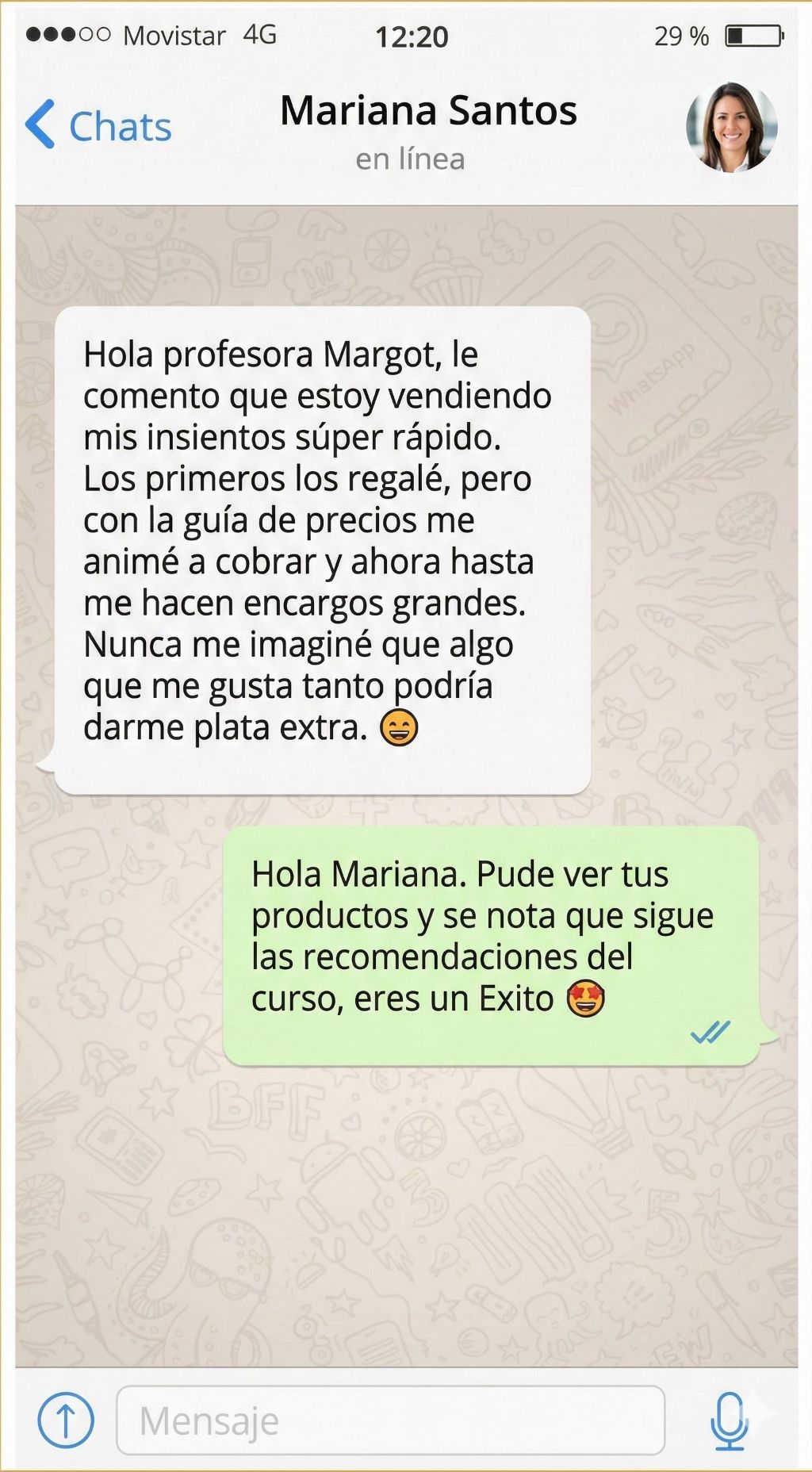
Task: Go back to Chats list
Action: pyautogui.click(x=99, y=125)
